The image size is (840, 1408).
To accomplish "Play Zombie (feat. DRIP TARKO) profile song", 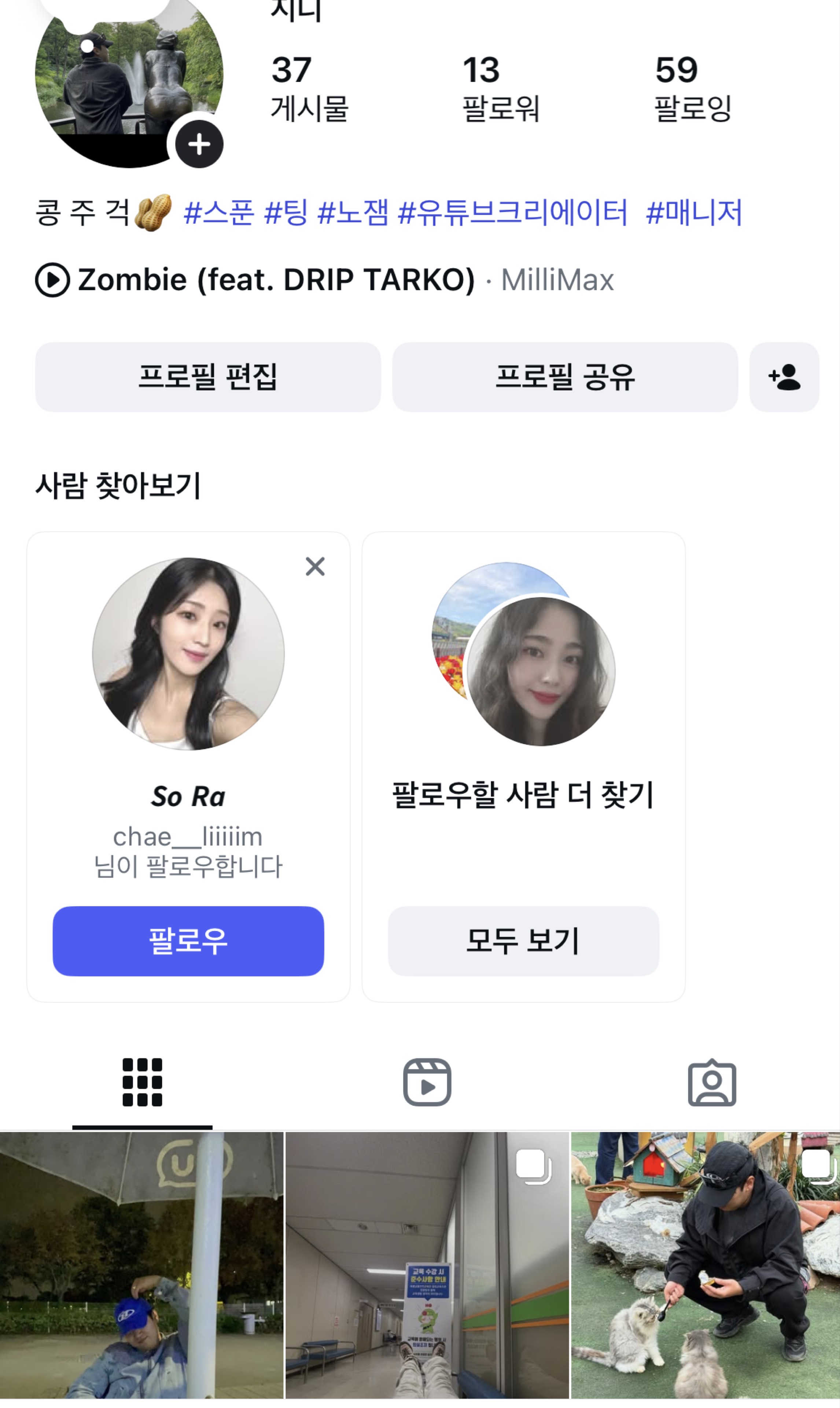I will (x=52, y=280).
